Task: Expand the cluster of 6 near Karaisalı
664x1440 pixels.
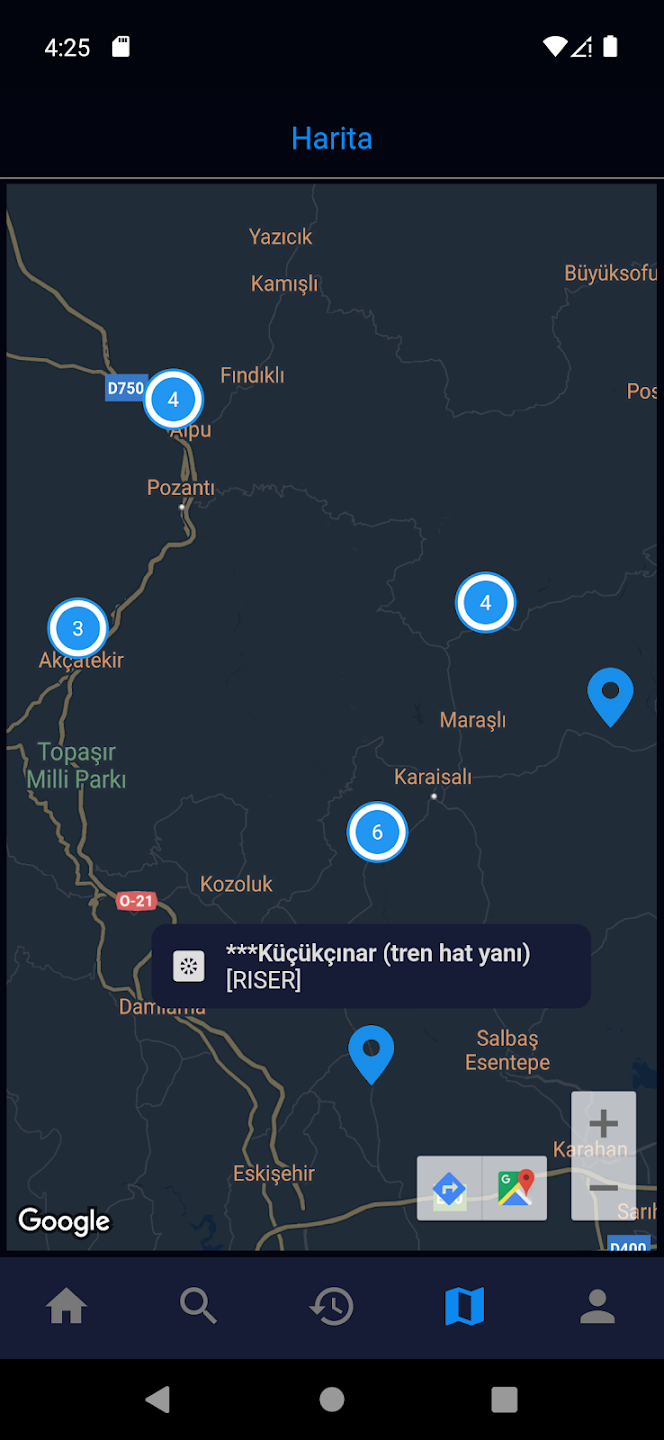Action: pos(377,832)
